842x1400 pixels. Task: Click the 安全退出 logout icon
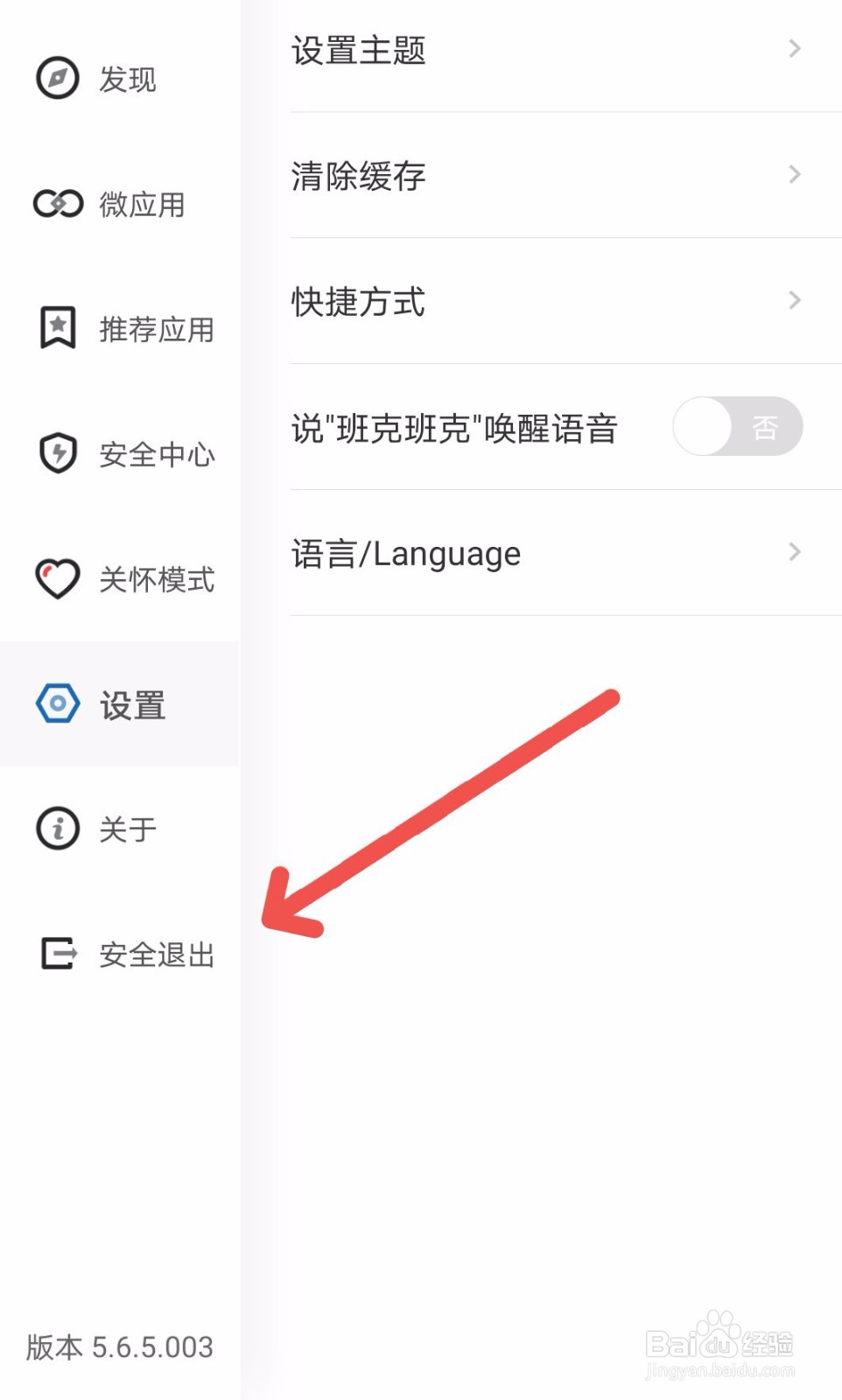point(56,954)
